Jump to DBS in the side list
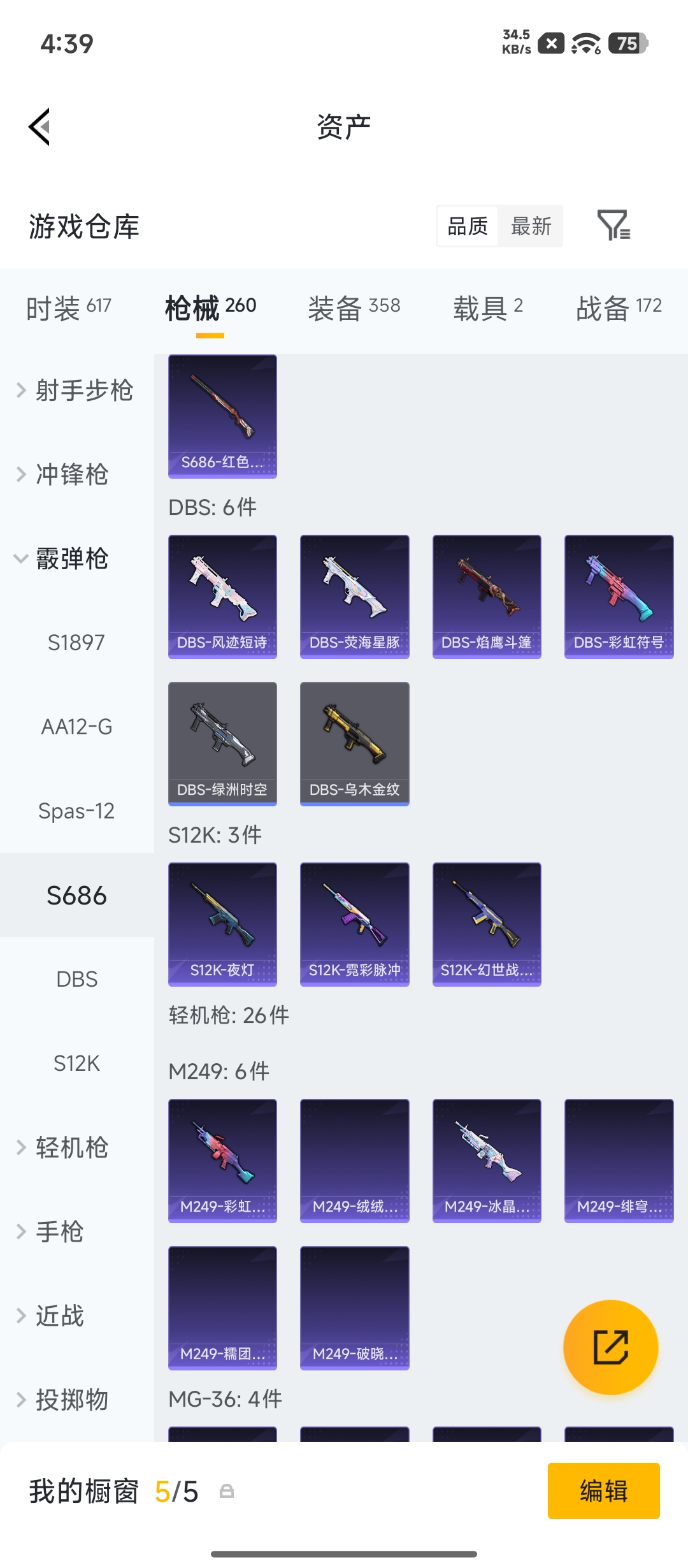Screen dimensions: 688x1568 76,979
